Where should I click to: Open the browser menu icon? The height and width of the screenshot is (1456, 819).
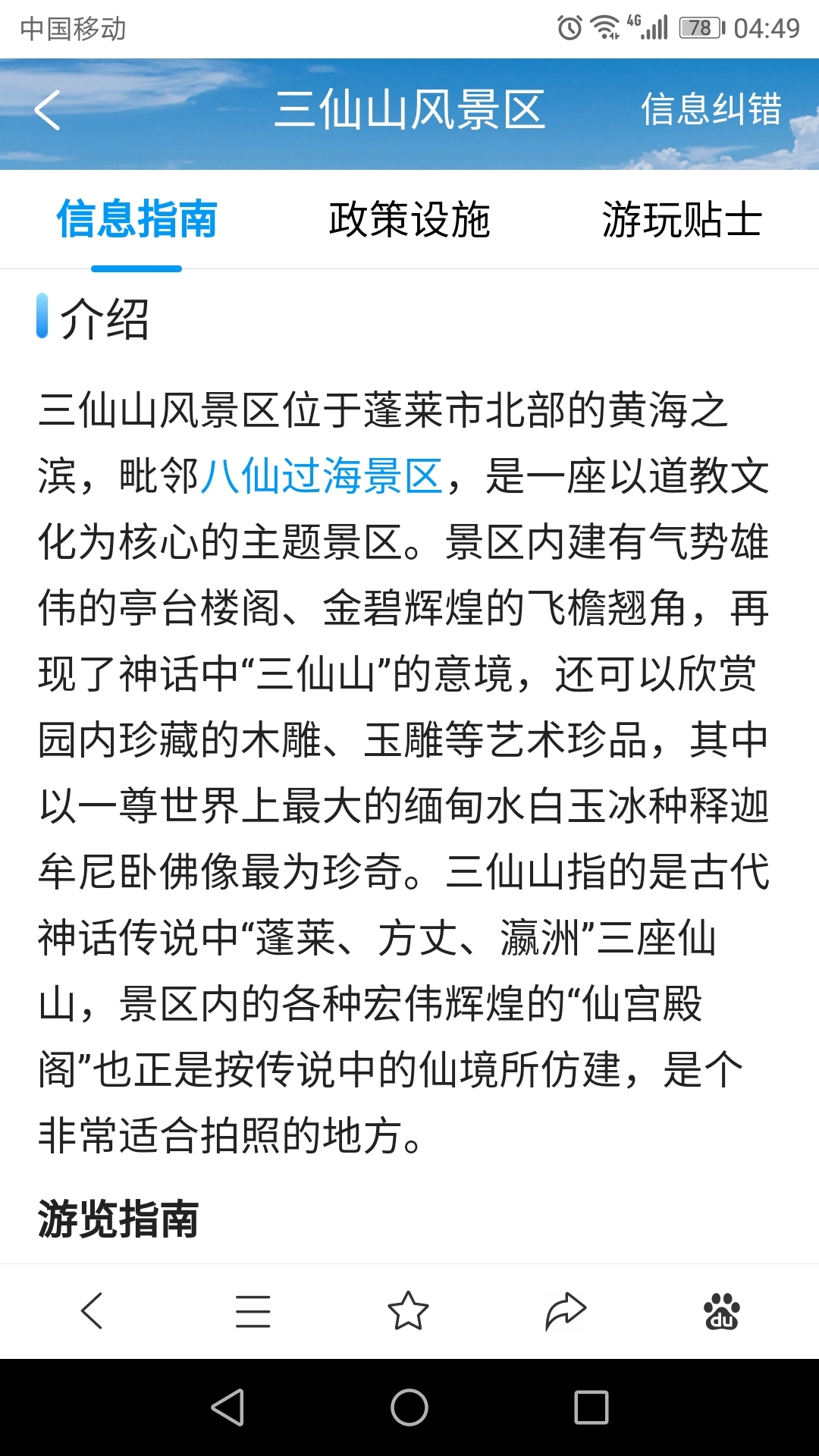point(253,1311)
